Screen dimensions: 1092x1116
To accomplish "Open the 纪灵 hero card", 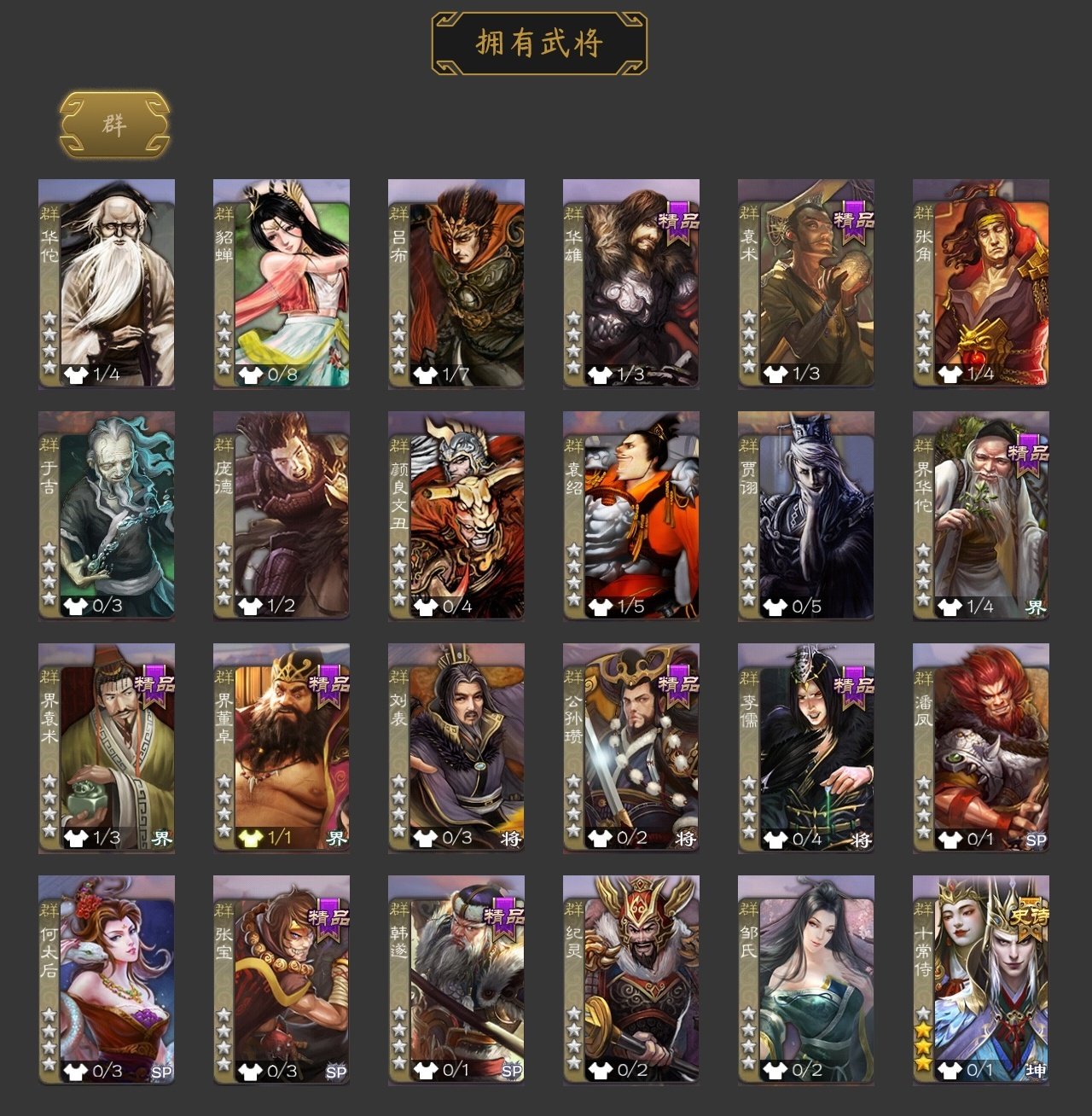I will point(631,979).
